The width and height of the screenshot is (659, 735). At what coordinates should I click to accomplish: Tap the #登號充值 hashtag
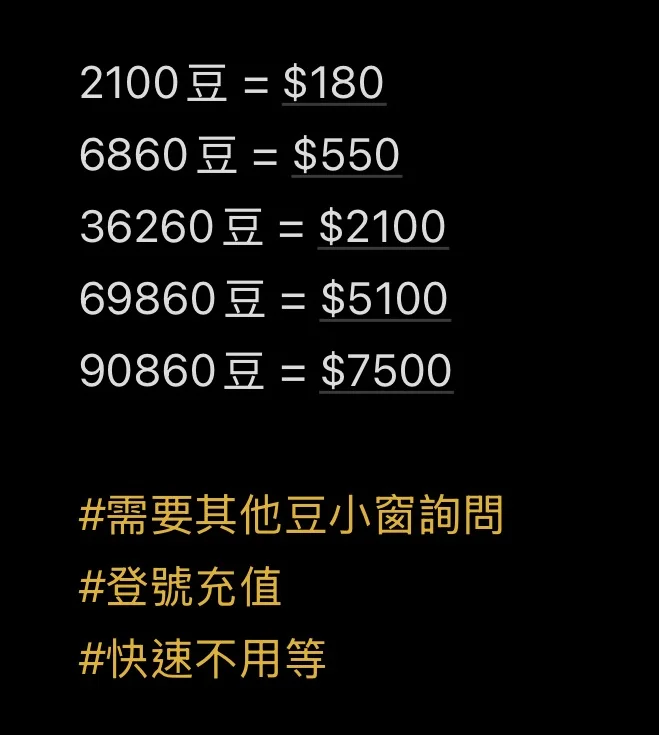(180, 588)
